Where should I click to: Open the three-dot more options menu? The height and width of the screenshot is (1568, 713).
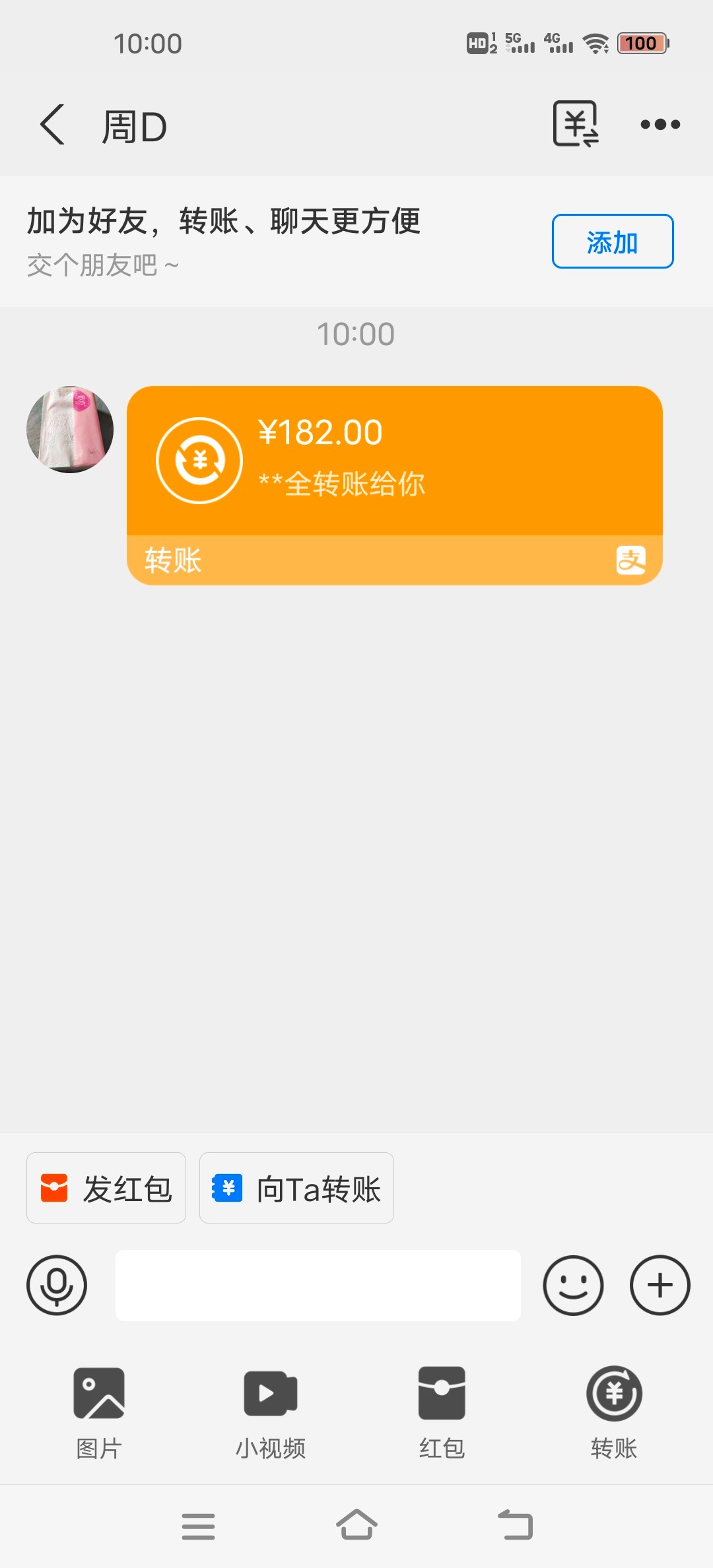click(660, 124)
